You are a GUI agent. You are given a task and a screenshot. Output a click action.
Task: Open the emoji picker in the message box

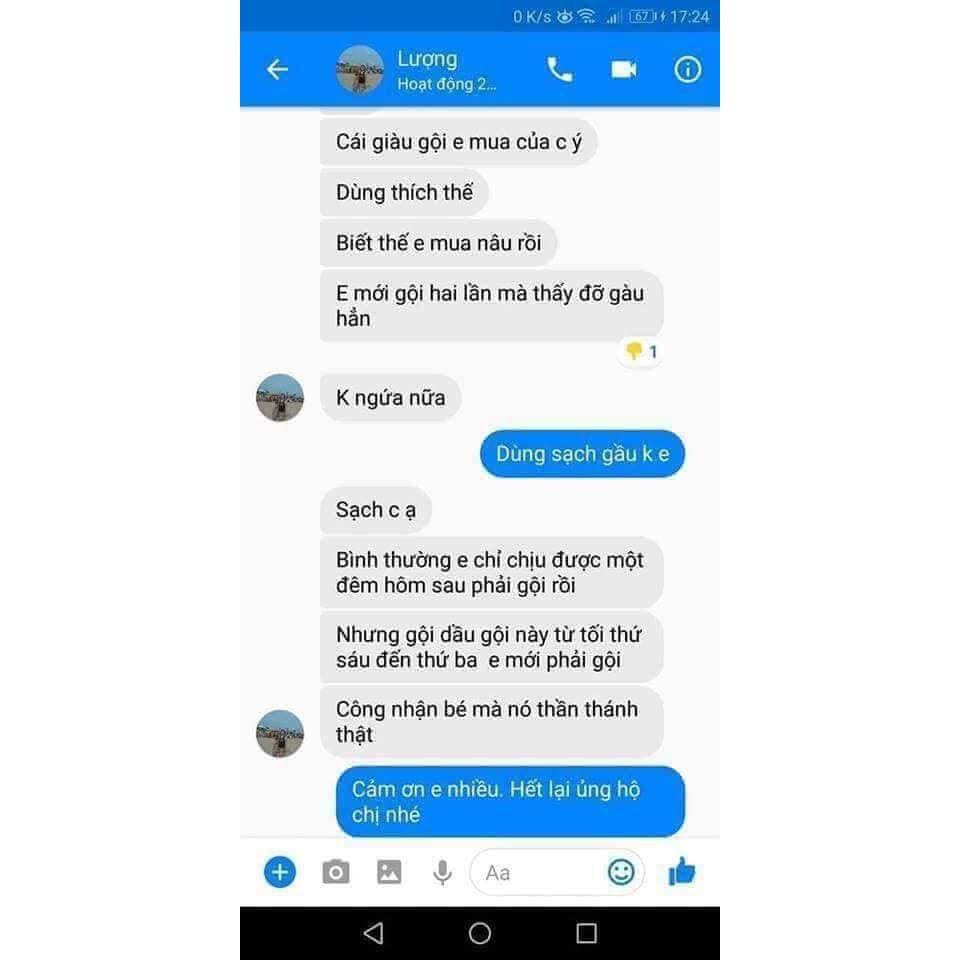click(621, 872)
